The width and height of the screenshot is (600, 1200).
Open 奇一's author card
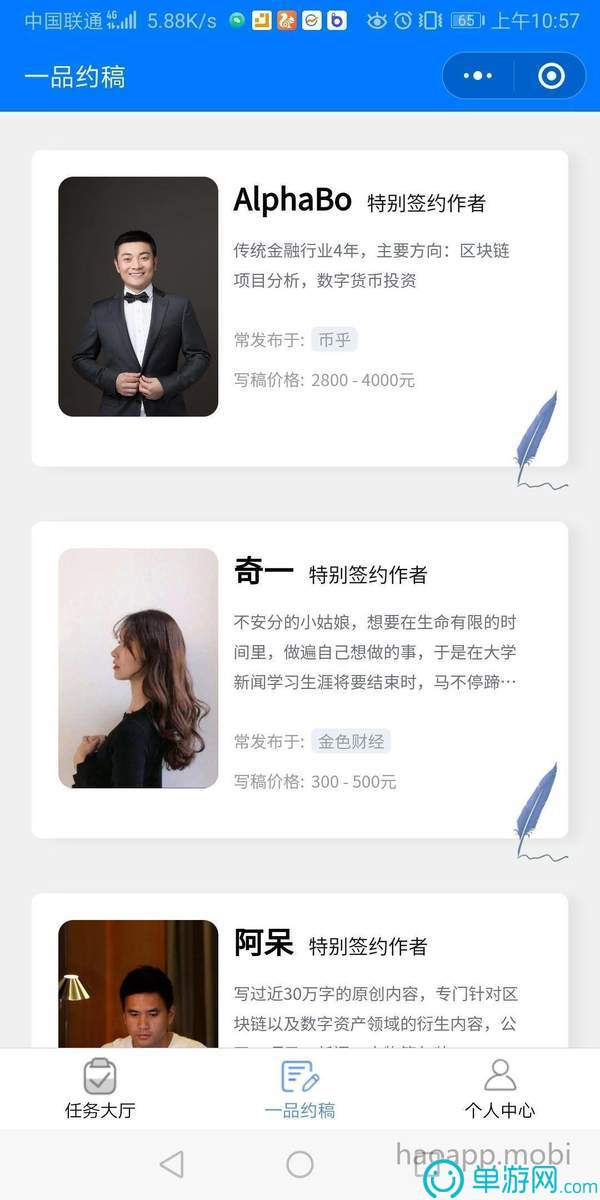(x=300, y=679)
